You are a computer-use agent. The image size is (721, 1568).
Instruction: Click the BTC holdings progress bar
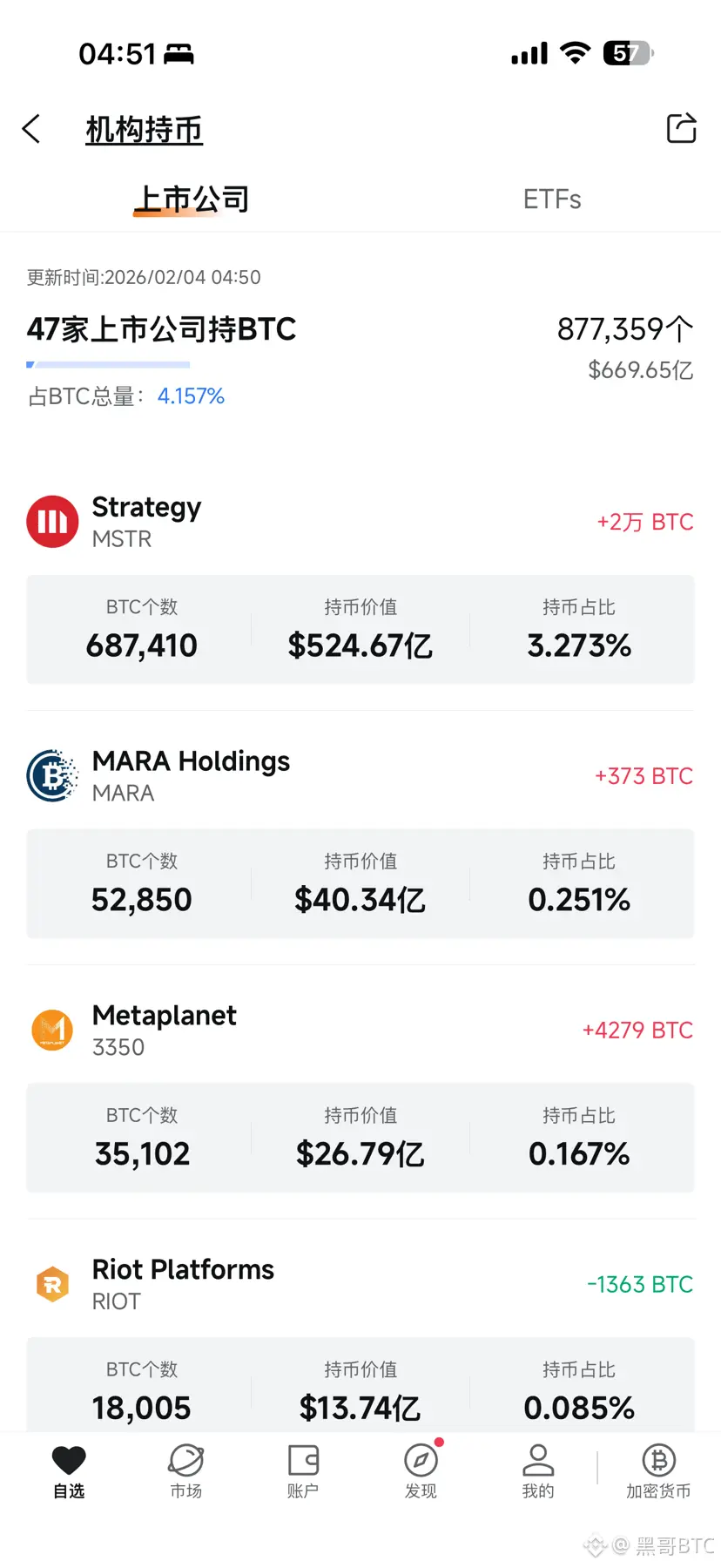(107, 363)
